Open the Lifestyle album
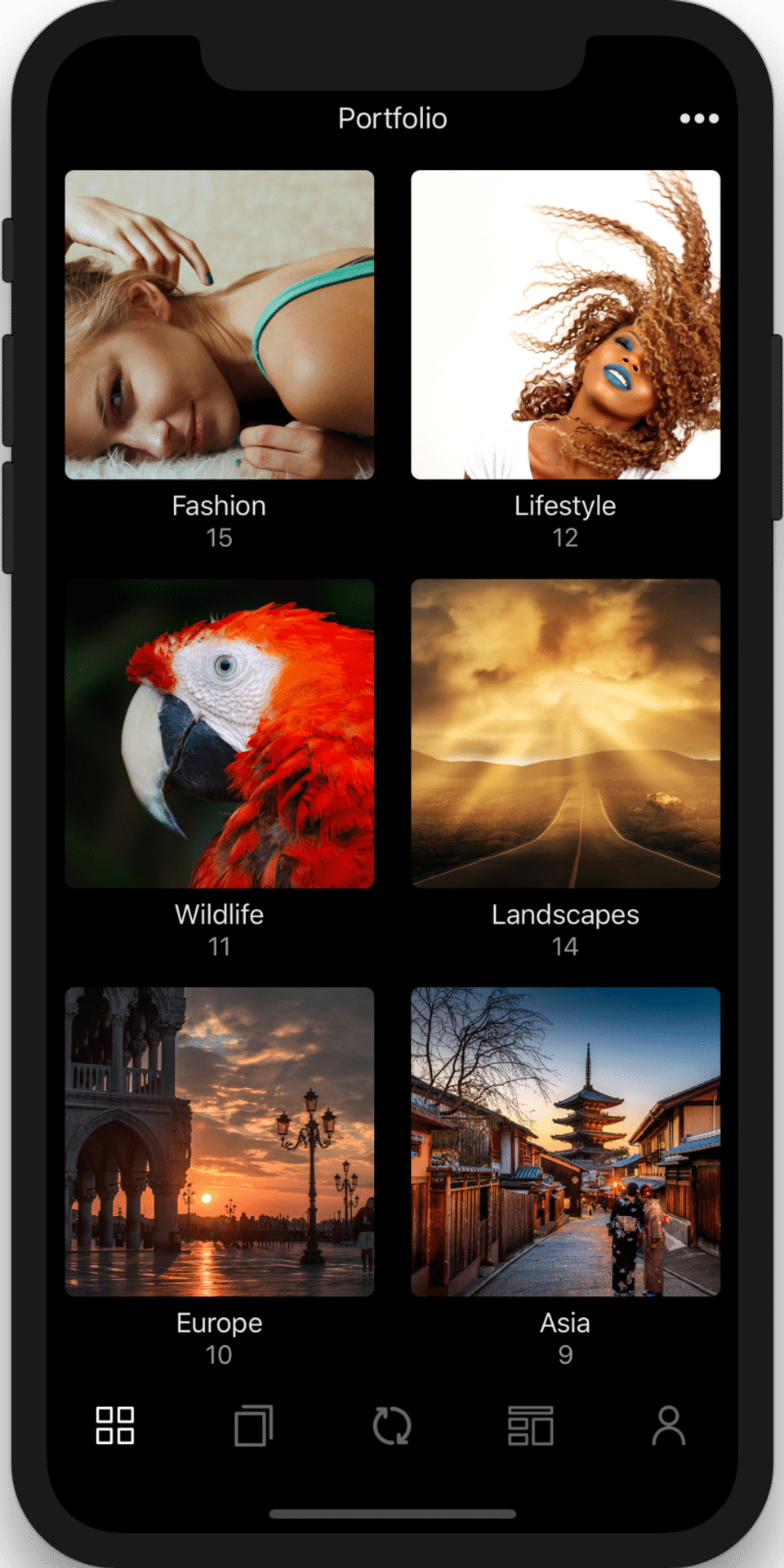This screenshot has height=1568, width=784. coord(565,325)
